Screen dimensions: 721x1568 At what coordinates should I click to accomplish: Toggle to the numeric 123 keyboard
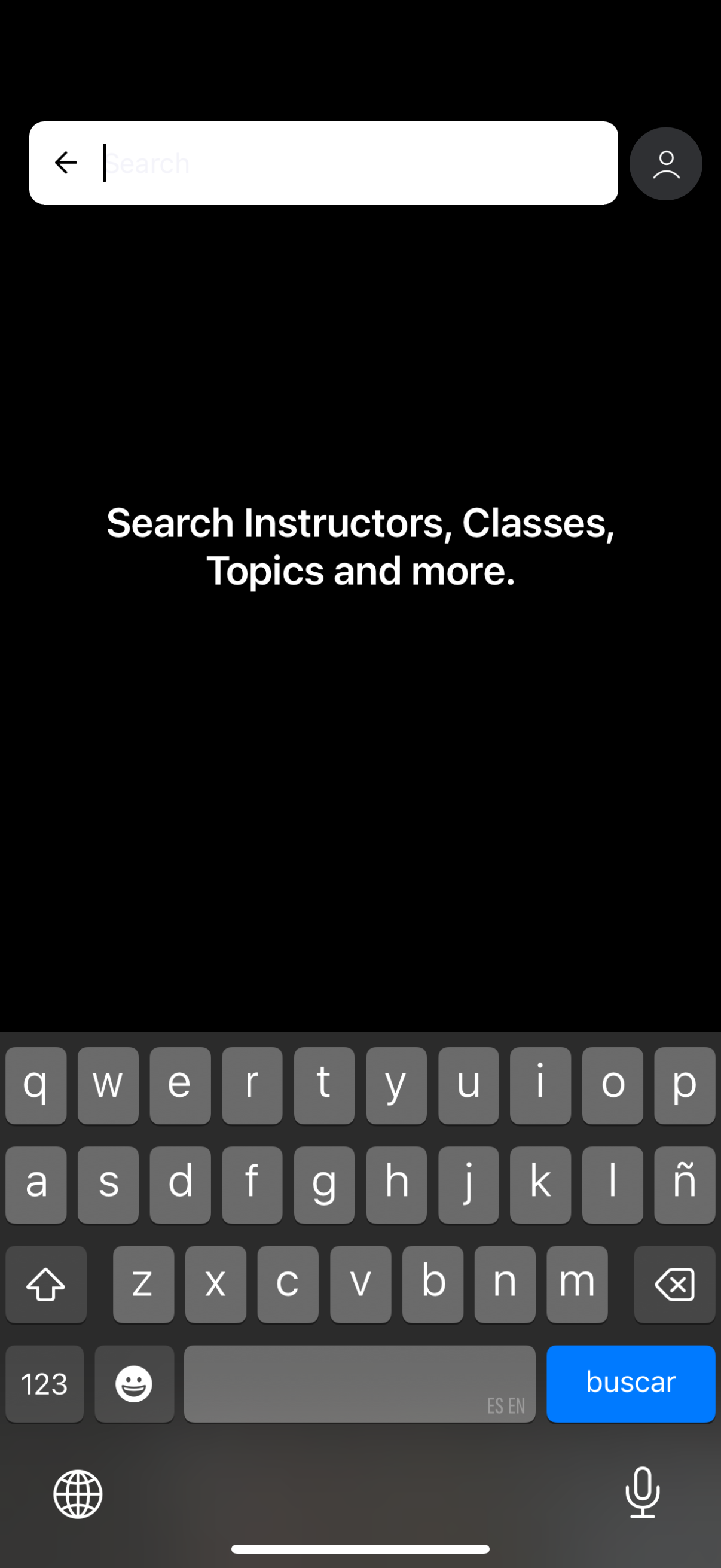pos(44,1384)
